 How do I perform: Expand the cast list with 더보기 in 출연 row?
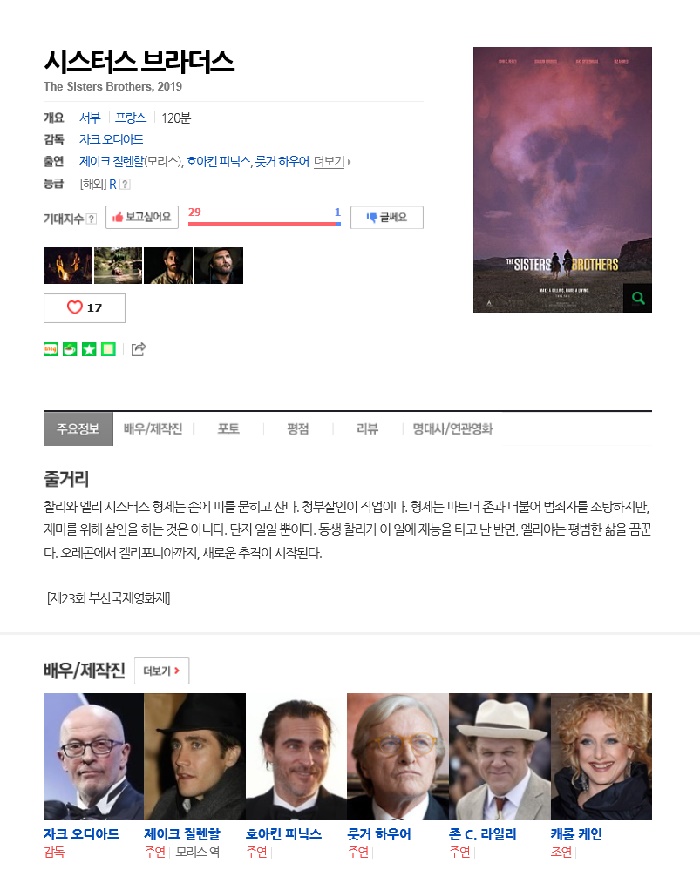click(x=331, y=161)
